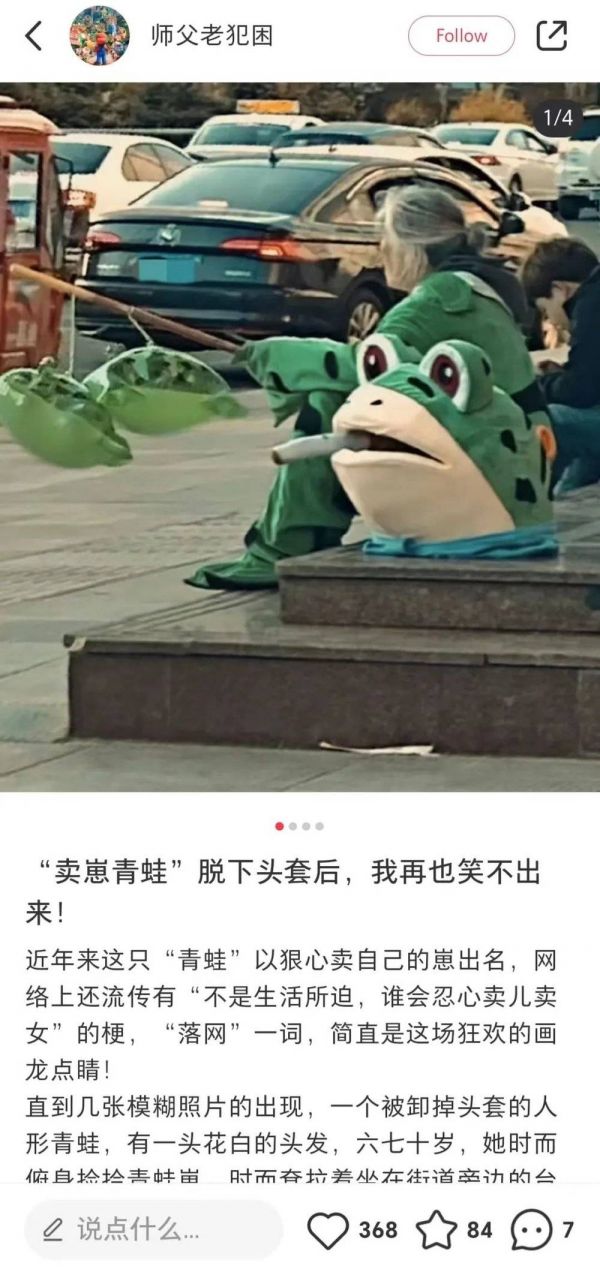Screen dimensions: 600x1275
Task: Open 师父老犯困's profile avatar
Action: [99, 36]
